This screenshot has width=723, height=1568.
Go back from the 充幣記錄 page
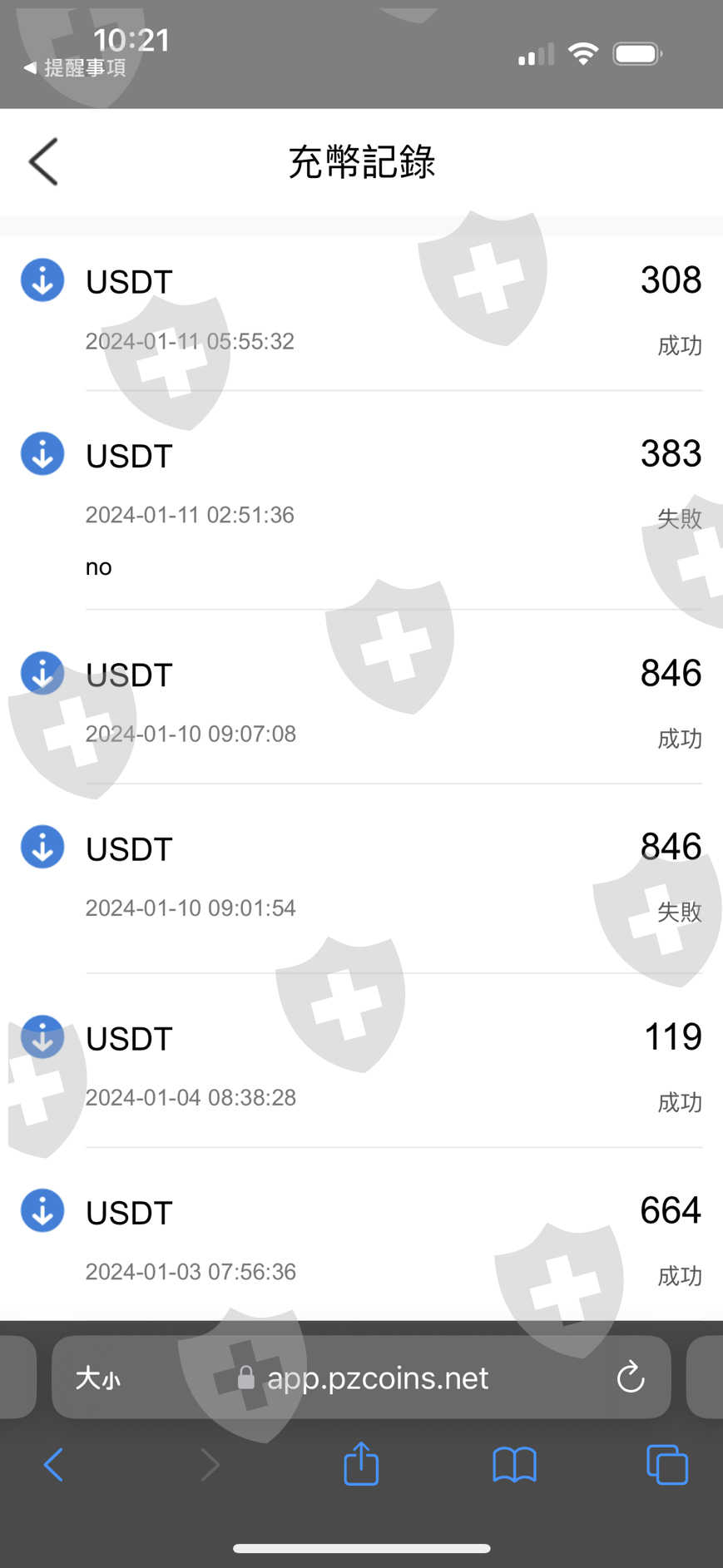point(43,161)
